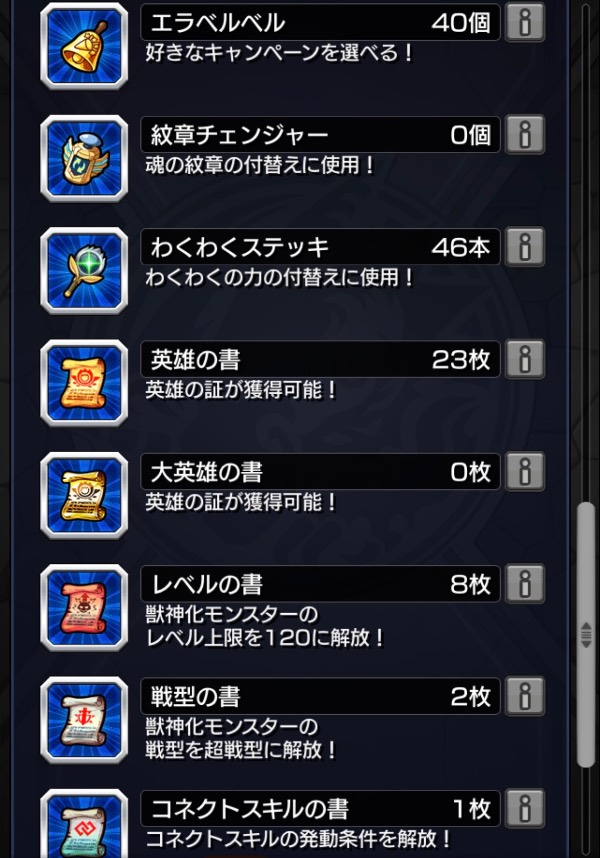Show details of レベルの書
This screenshot has height=858, width=600.
[x=525, y=583]
